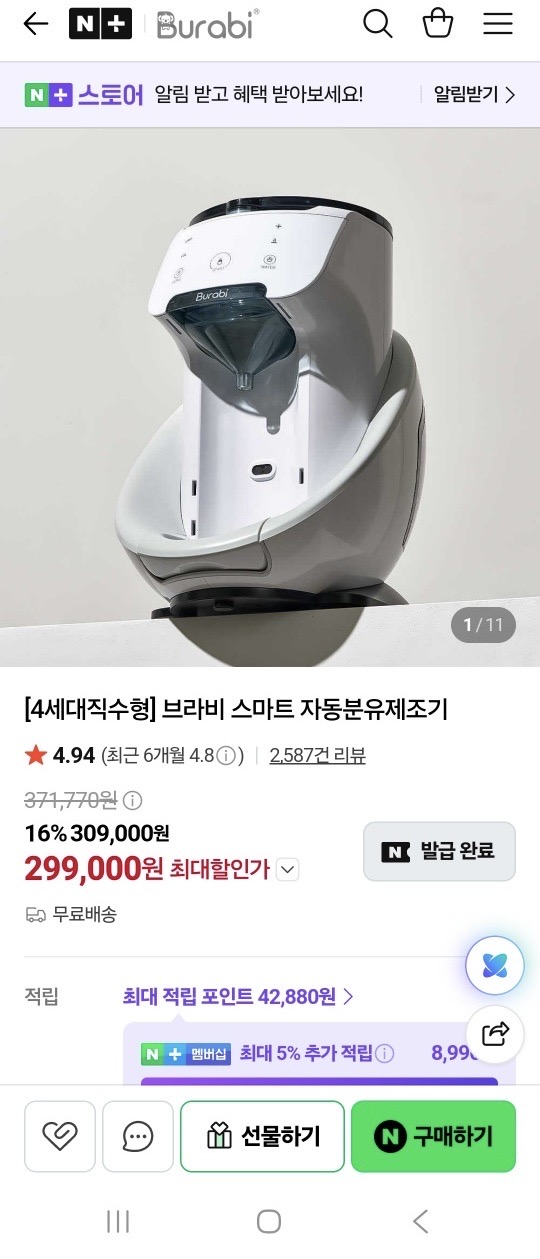Open the search magnifier icon
This screenshot has width=540, height=1259.
click(377, 24)
